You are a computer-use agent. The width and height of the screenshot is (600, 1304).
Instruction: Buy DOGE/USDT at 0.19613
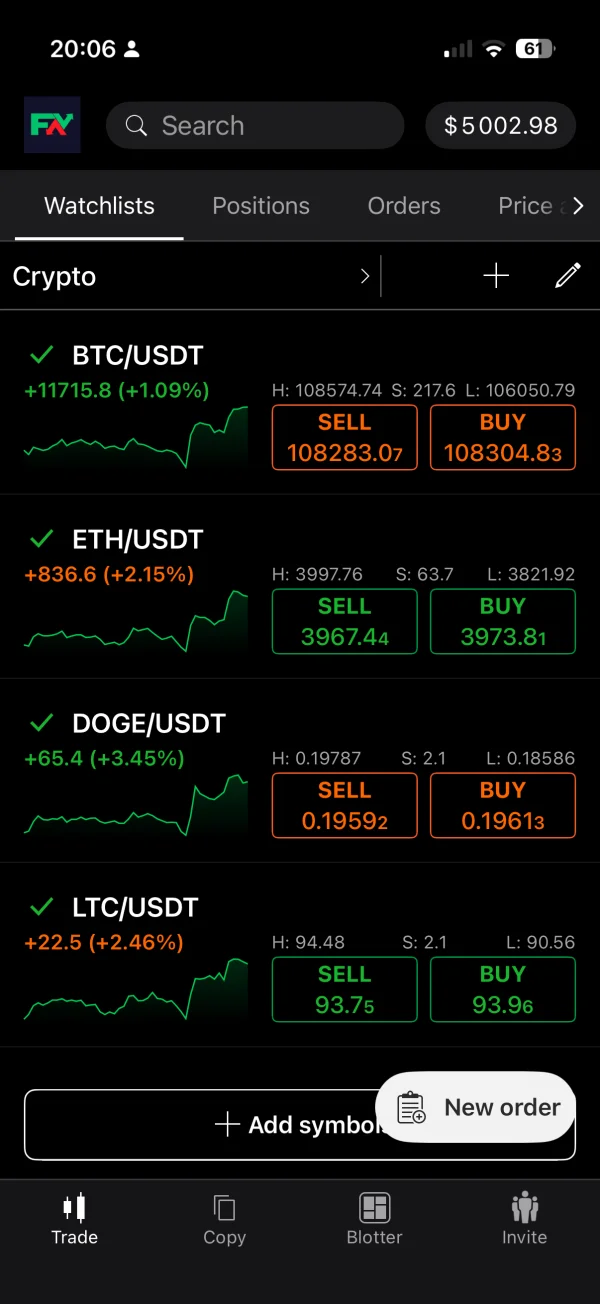click(502, 805)
